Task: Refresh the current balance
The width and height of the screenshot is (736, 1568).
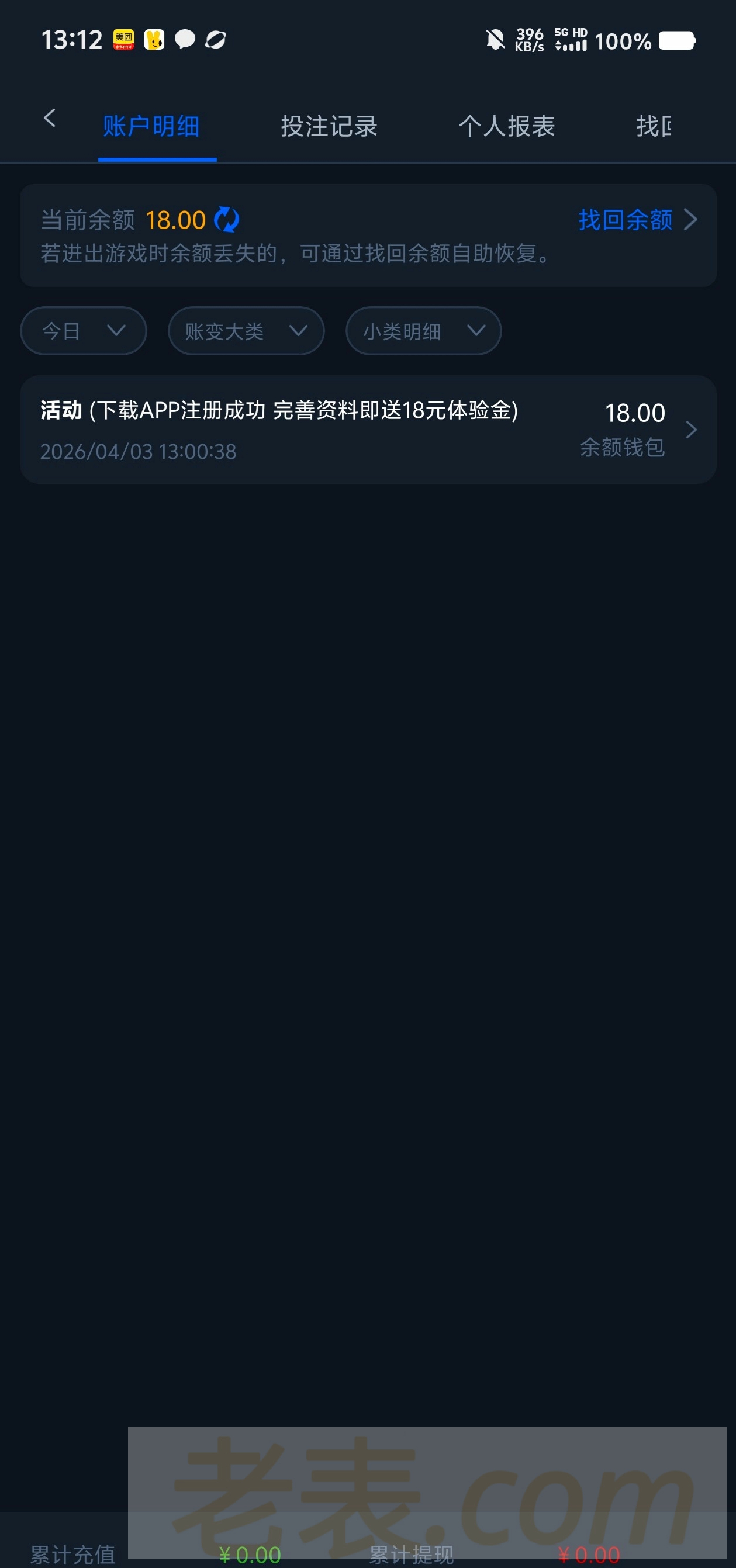Action: point(227,220)
